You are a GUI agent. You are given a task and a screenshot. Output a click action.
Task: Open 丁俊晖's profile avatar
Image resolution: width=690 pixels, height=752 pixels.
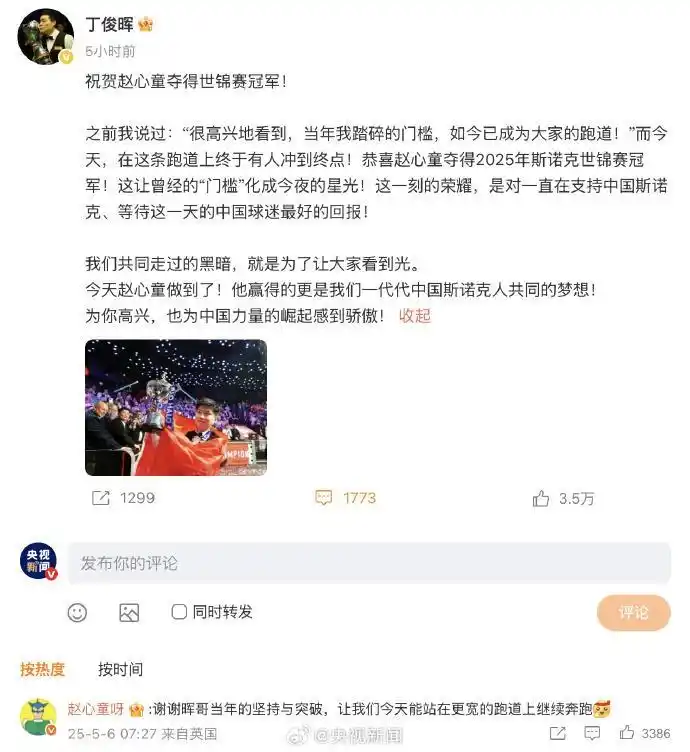(x=45, y=37)
